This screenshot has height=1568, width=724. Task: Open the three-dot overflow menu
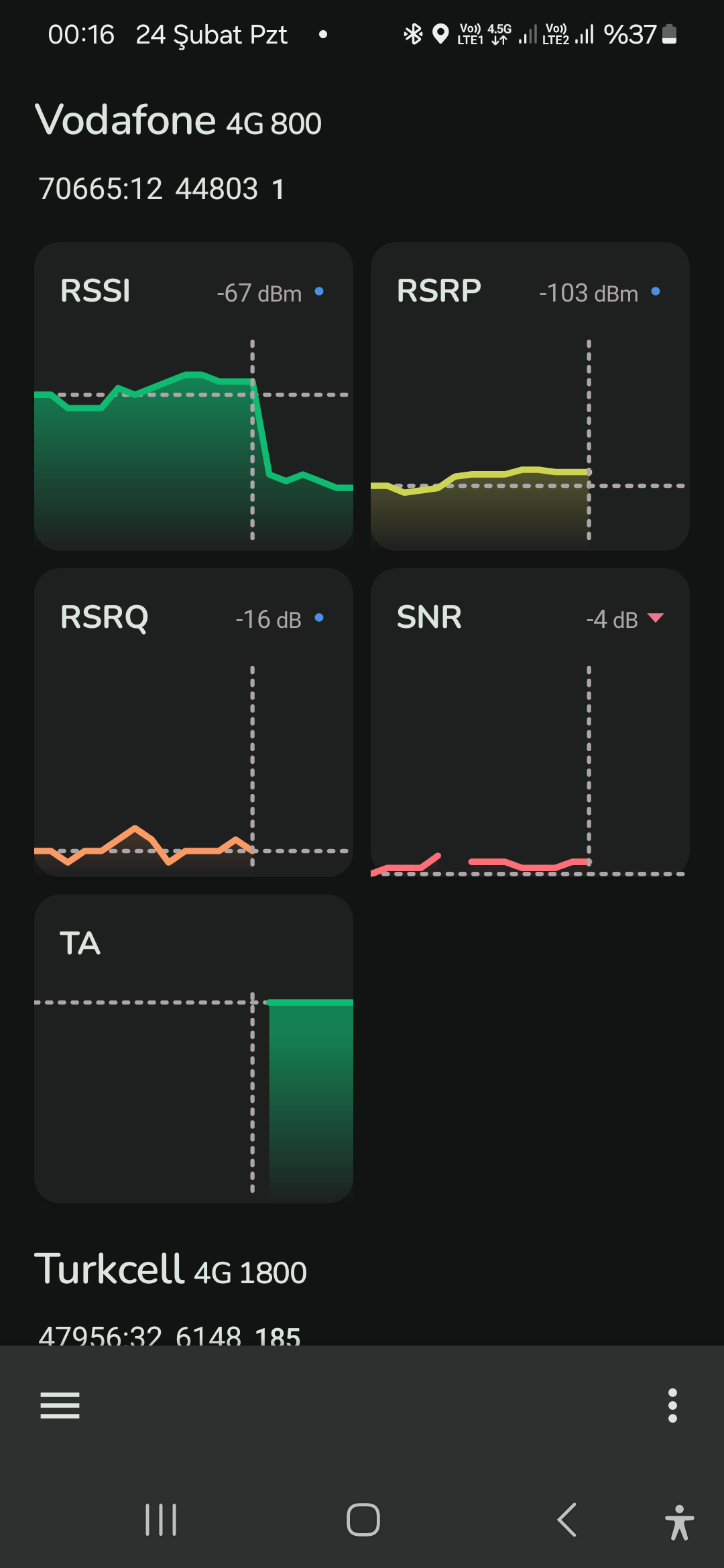pyautogui.click(x=672, y=1405)
